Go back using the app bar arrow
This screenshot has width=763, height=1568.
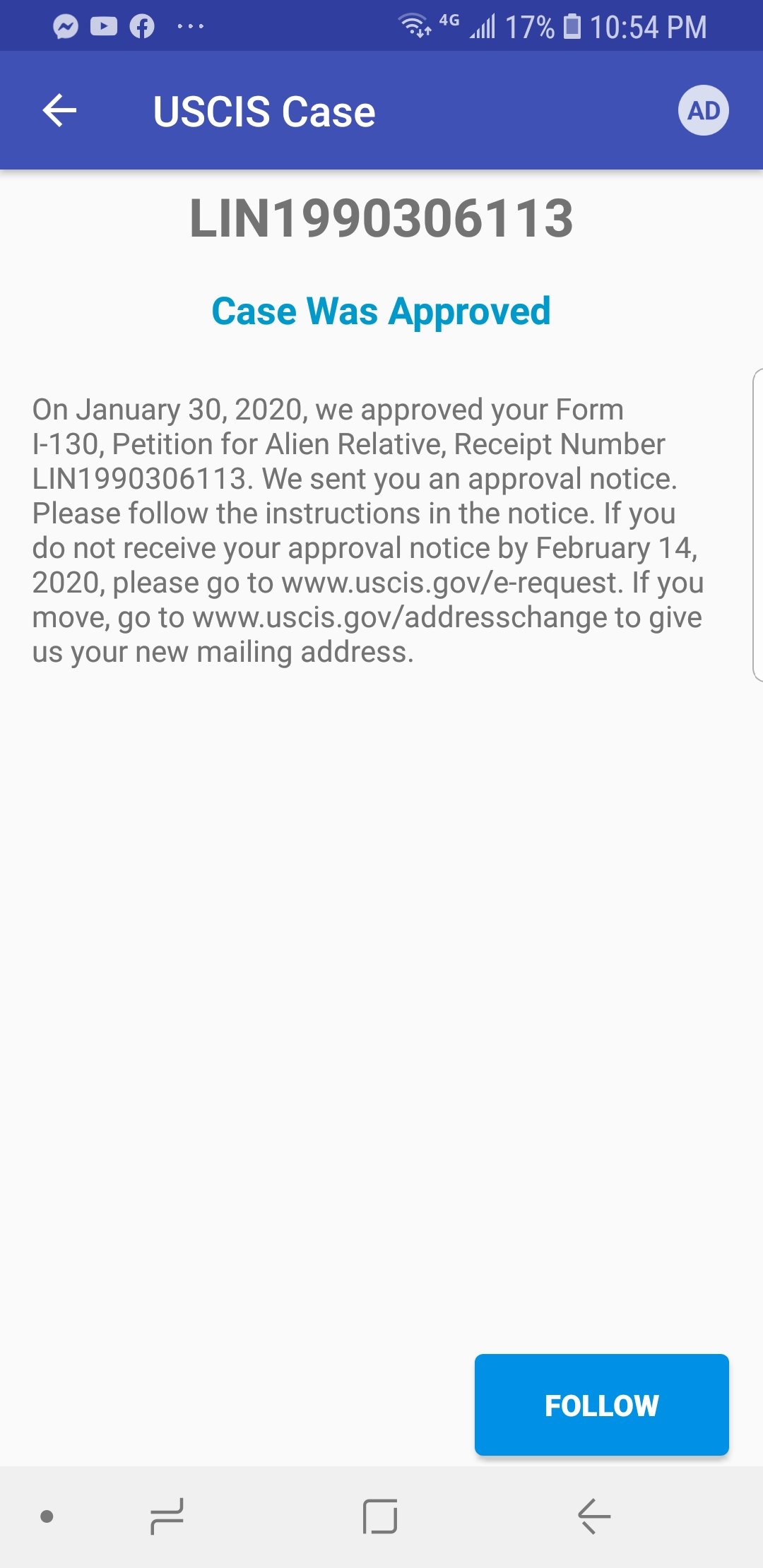59,111
